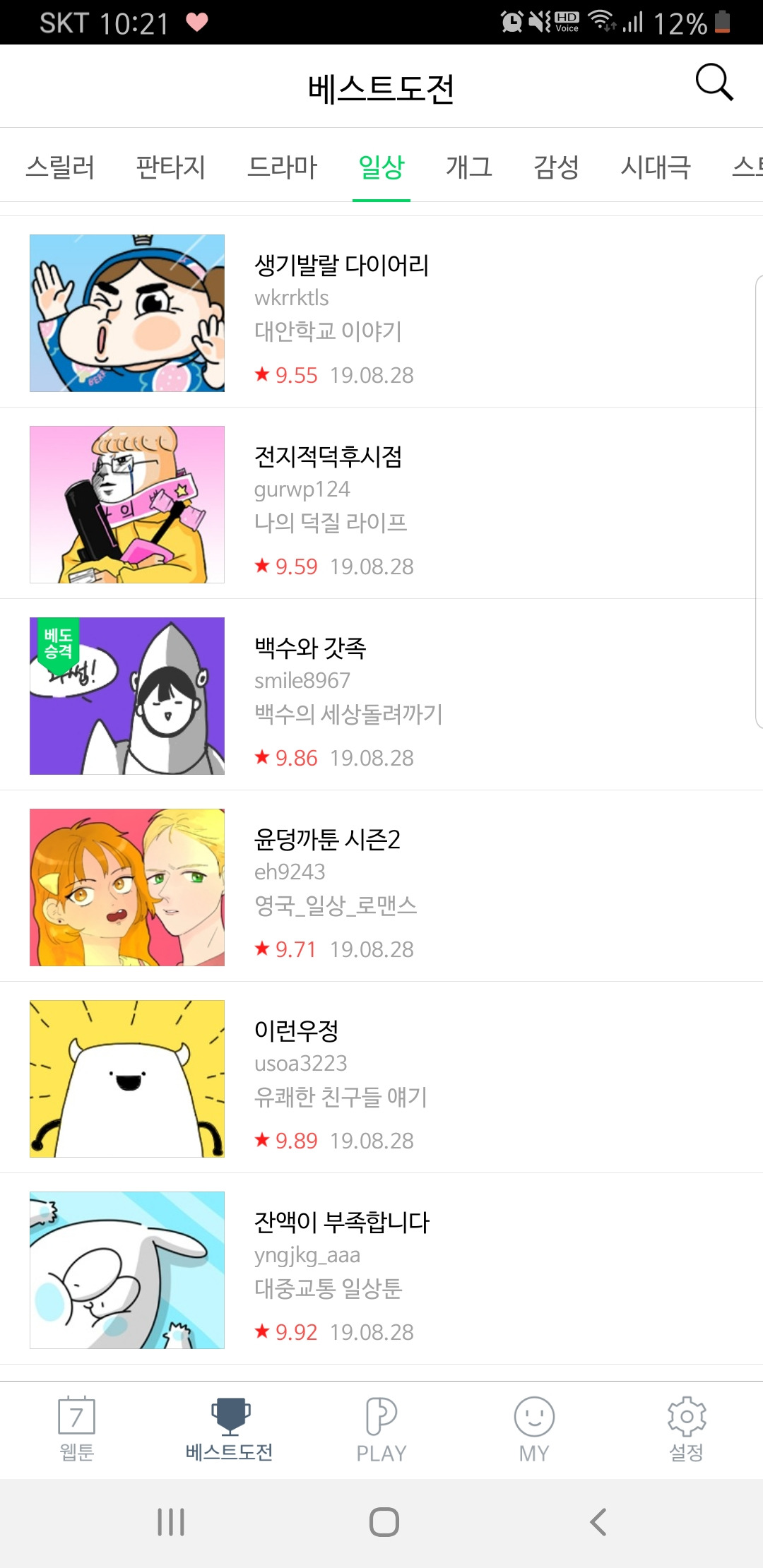Show the 개그 genre list
The height and width of the screenshot is (1568, 763).
point(469,167)
